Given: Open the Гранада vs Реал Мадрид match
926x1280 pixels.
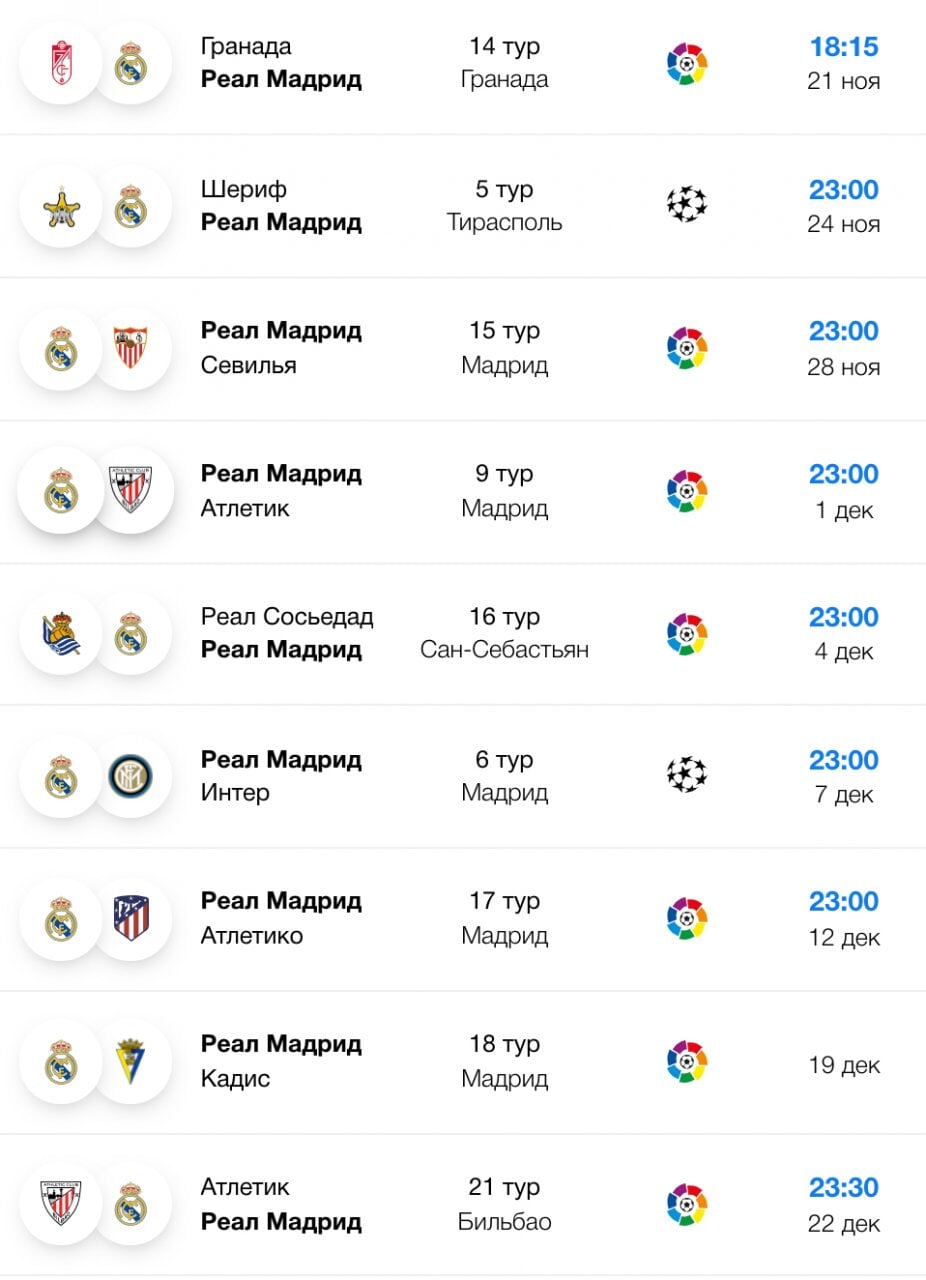Looking at the screenshot, I should [x=462, y=63].
